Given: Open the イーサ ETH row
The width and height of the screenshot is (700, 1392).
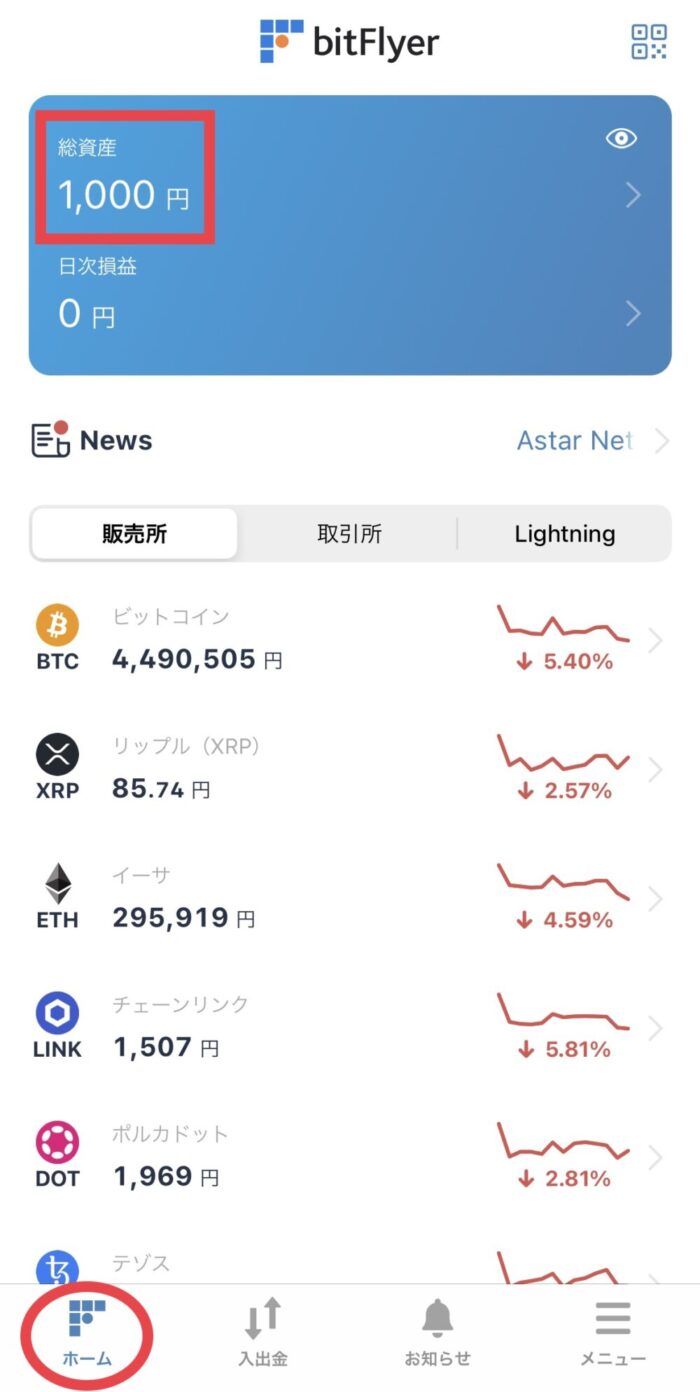Looking at the screenshot, I should (350, 899).
